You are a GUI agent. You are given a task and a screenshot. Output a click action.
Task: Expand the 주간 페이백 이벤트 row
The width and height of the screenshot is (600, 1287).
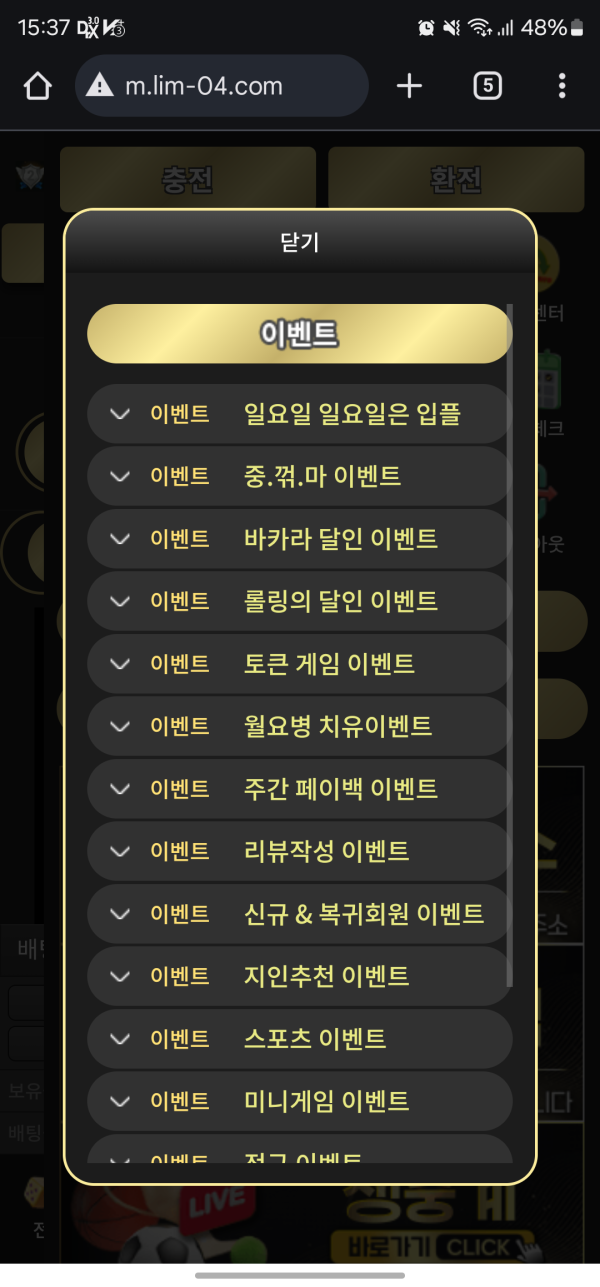click(x=300, y=789)
